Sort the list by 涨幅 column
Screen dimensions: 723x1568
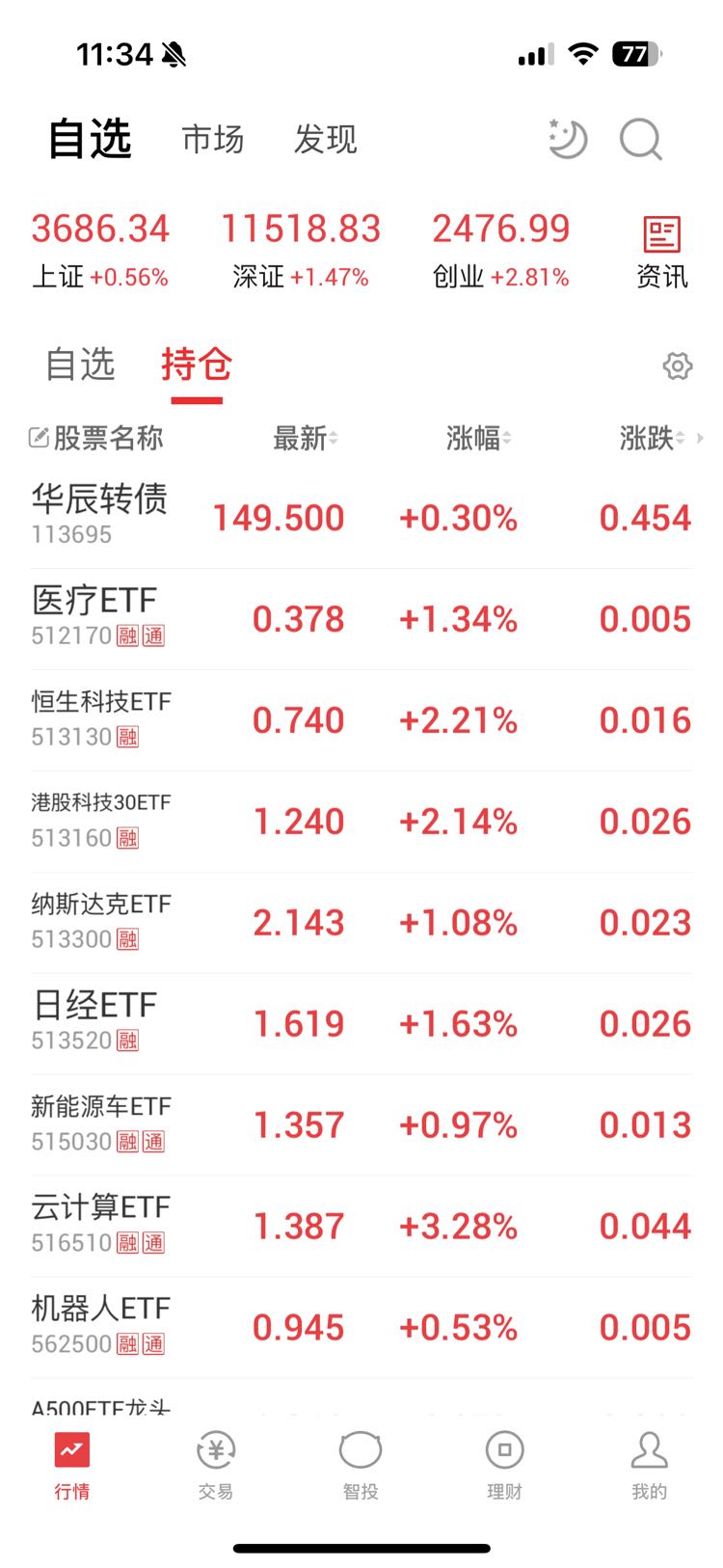[x=478, y=439]
